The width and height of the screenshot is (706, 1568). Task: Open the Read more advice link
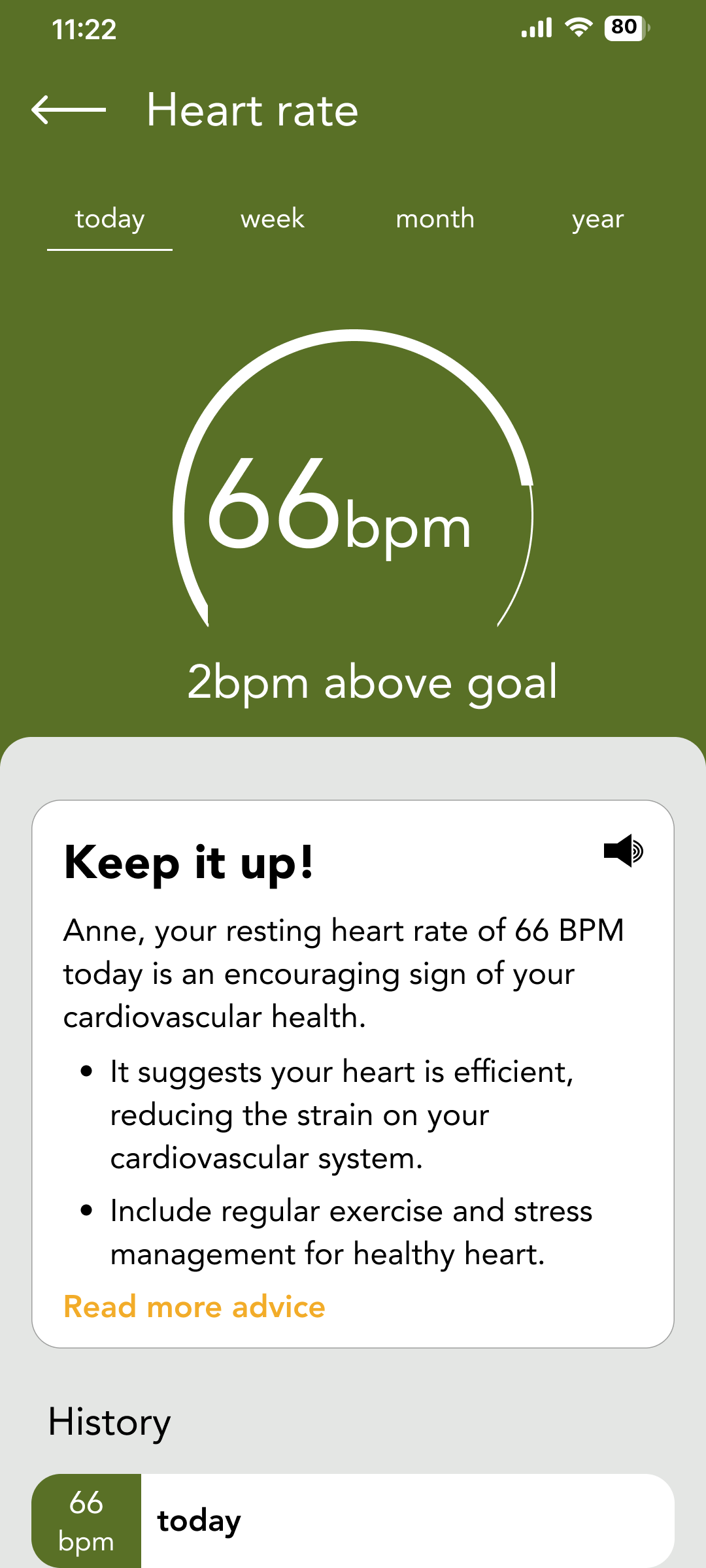[x=194, y=1307]
